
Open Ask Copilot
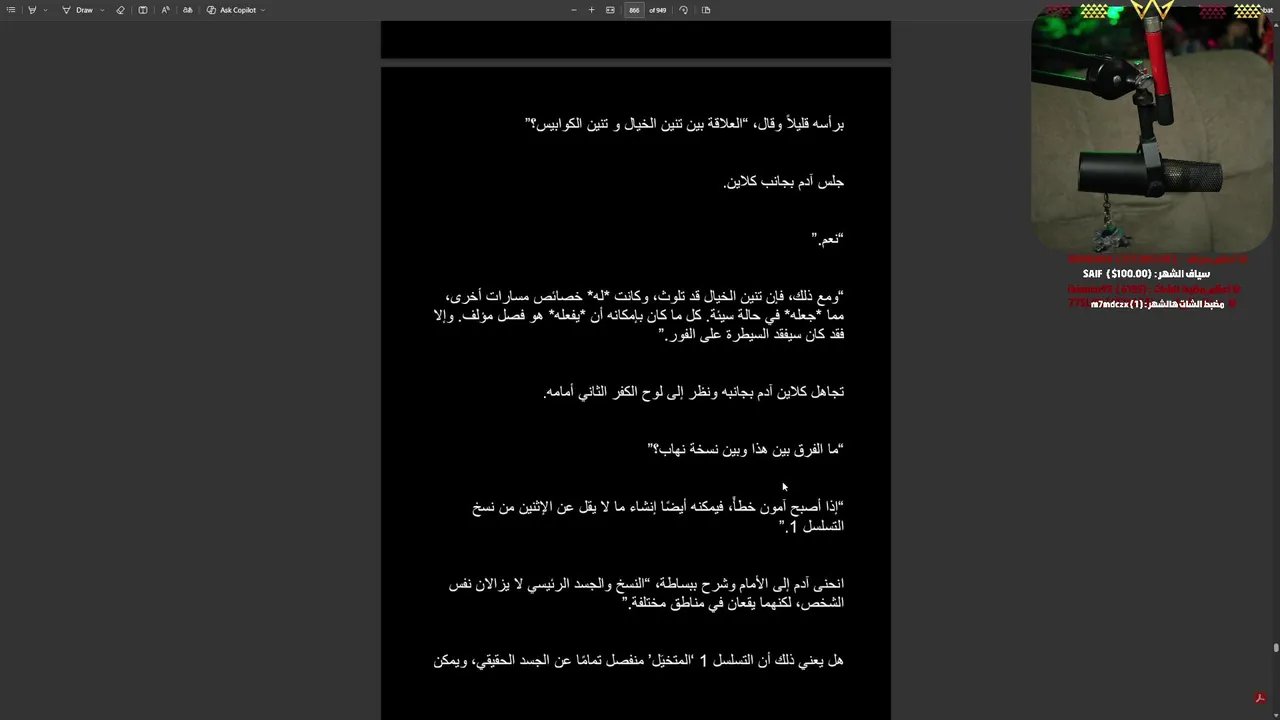[231, 10]
